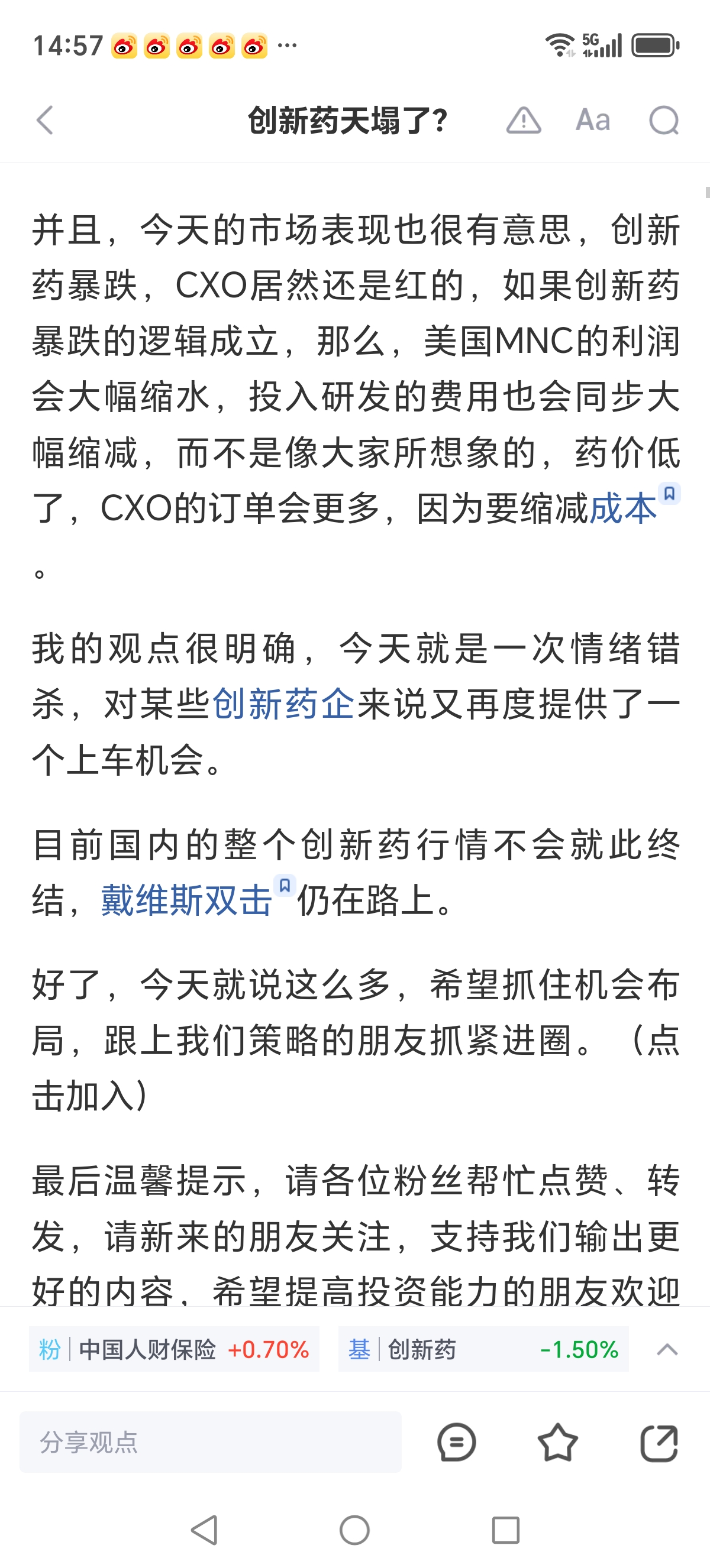The height and width of the screenshot is (1568, 710).
Task: Open the Aa font size settings
Action: (x=592, y=120)
